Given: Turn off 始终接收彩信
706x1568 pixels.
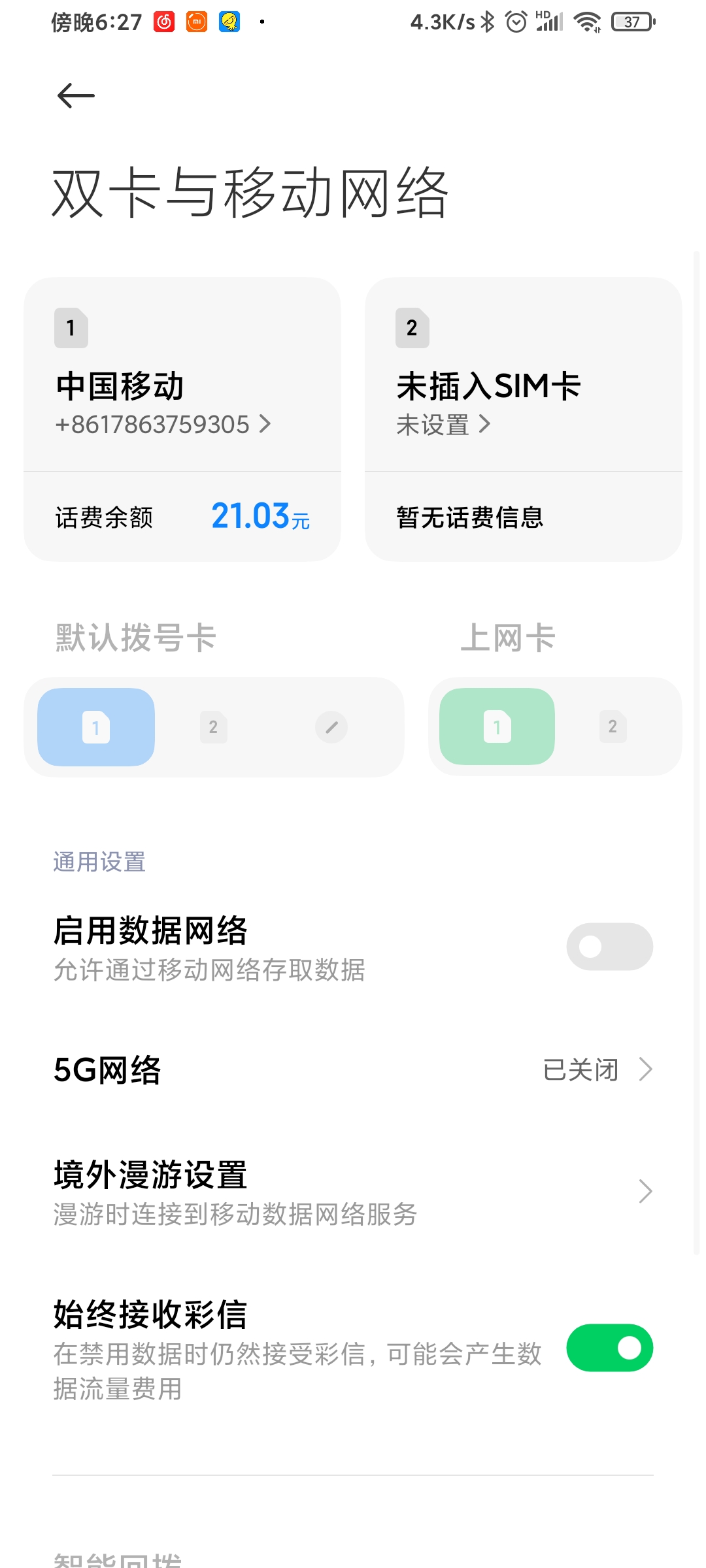Looking at the screenshot, I should (x=609, y=1348).
